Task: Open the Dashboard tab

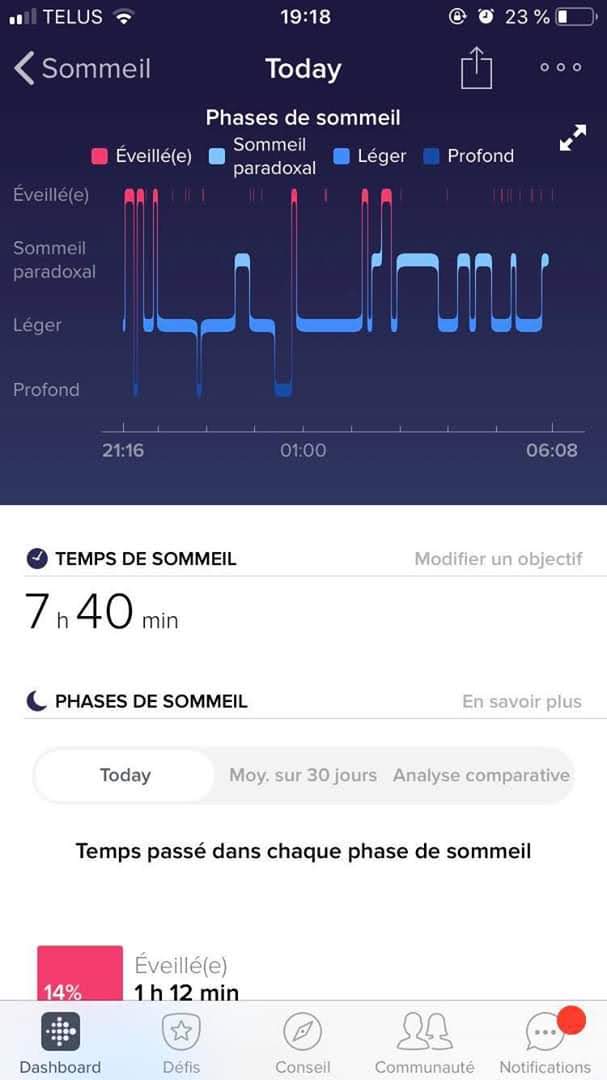Action: pyautogui.click(x=60, y=1042)
